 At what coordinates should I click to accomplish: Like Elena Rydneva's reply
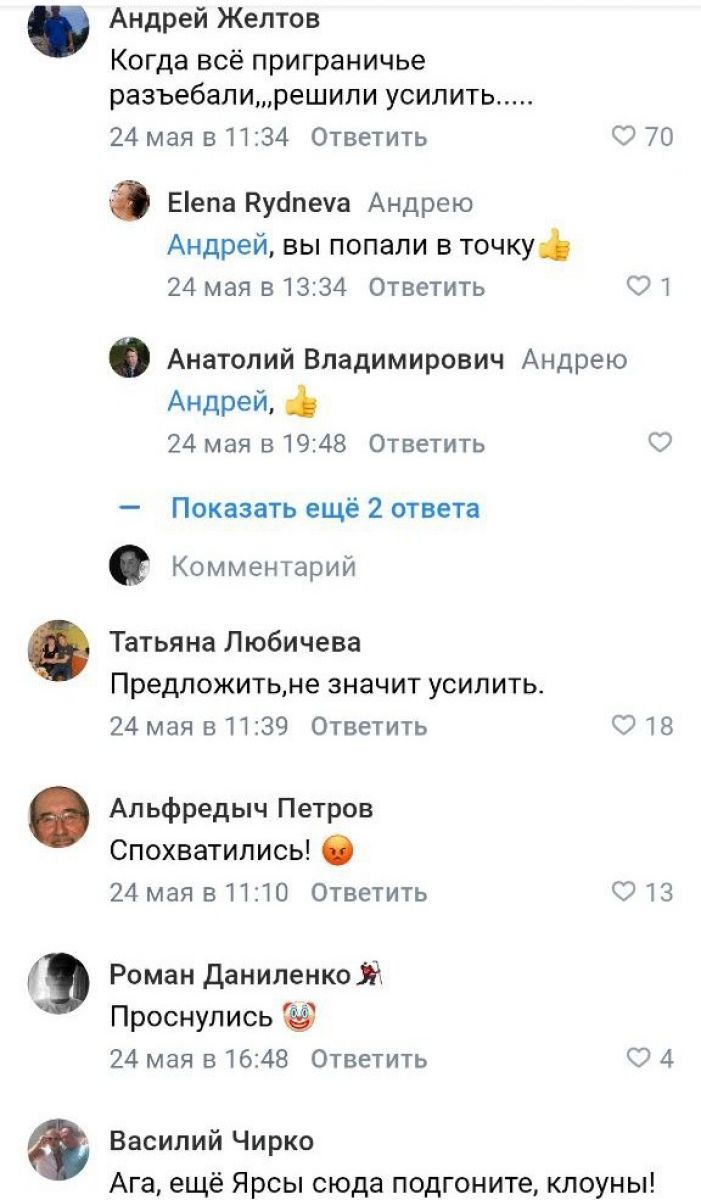[639, 287]
